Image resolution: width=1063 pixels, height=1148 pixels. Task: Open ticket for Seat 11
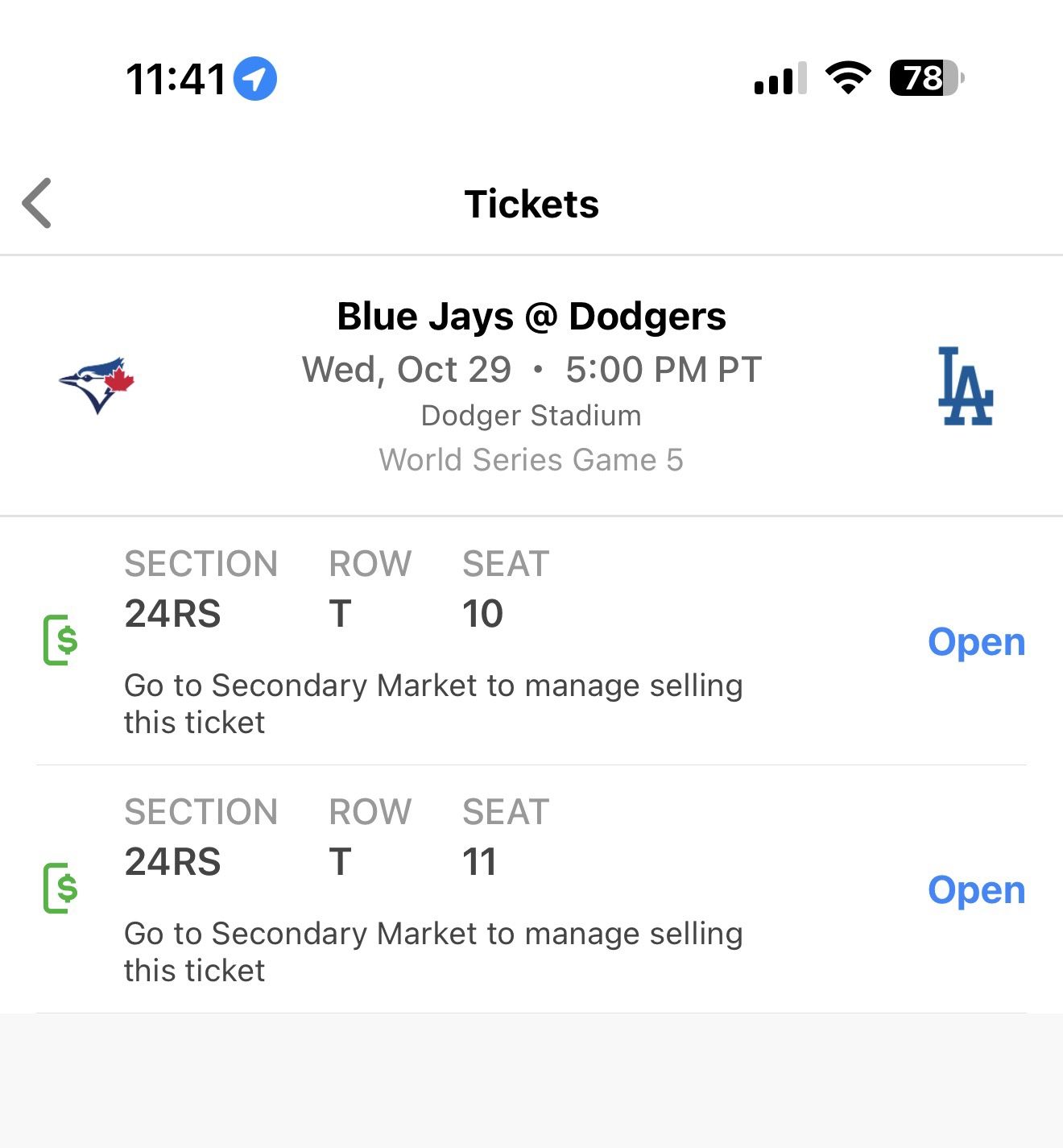(x=977, y=889)
